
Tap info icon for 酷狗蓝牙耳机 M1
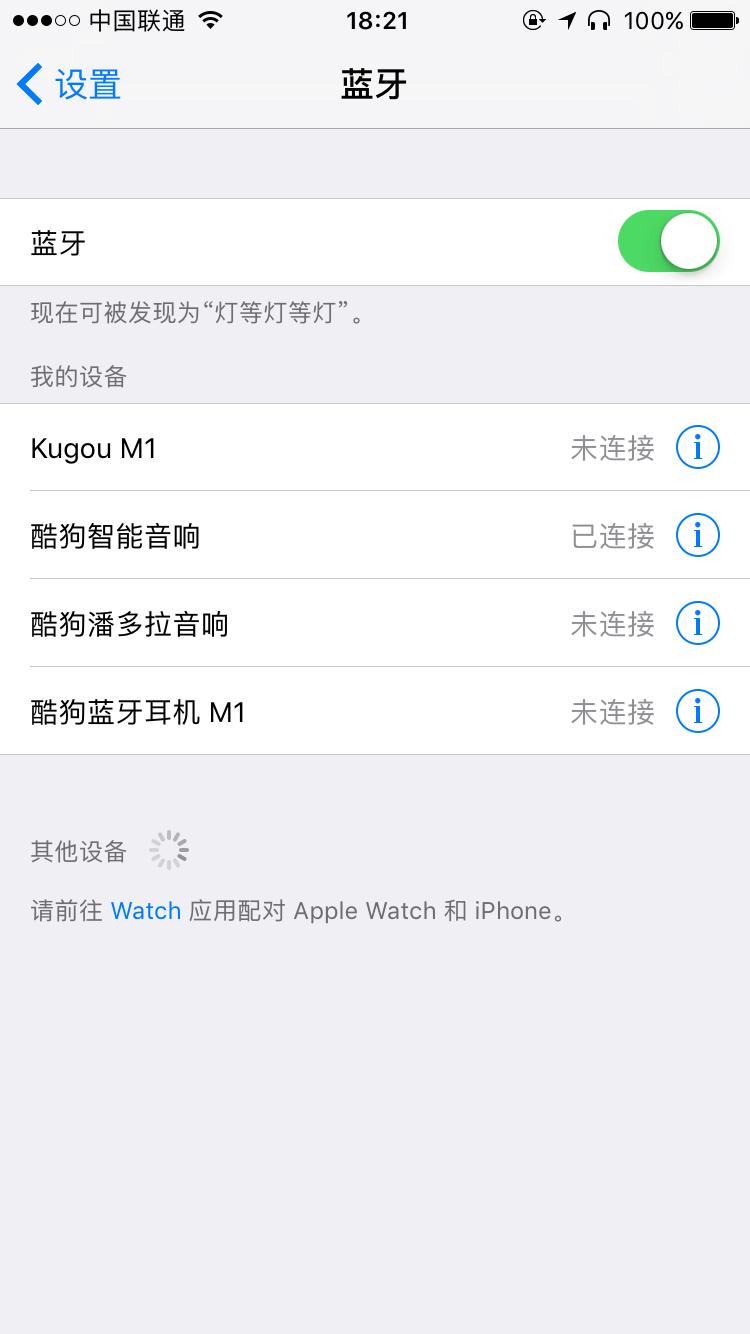click(697, 711)
